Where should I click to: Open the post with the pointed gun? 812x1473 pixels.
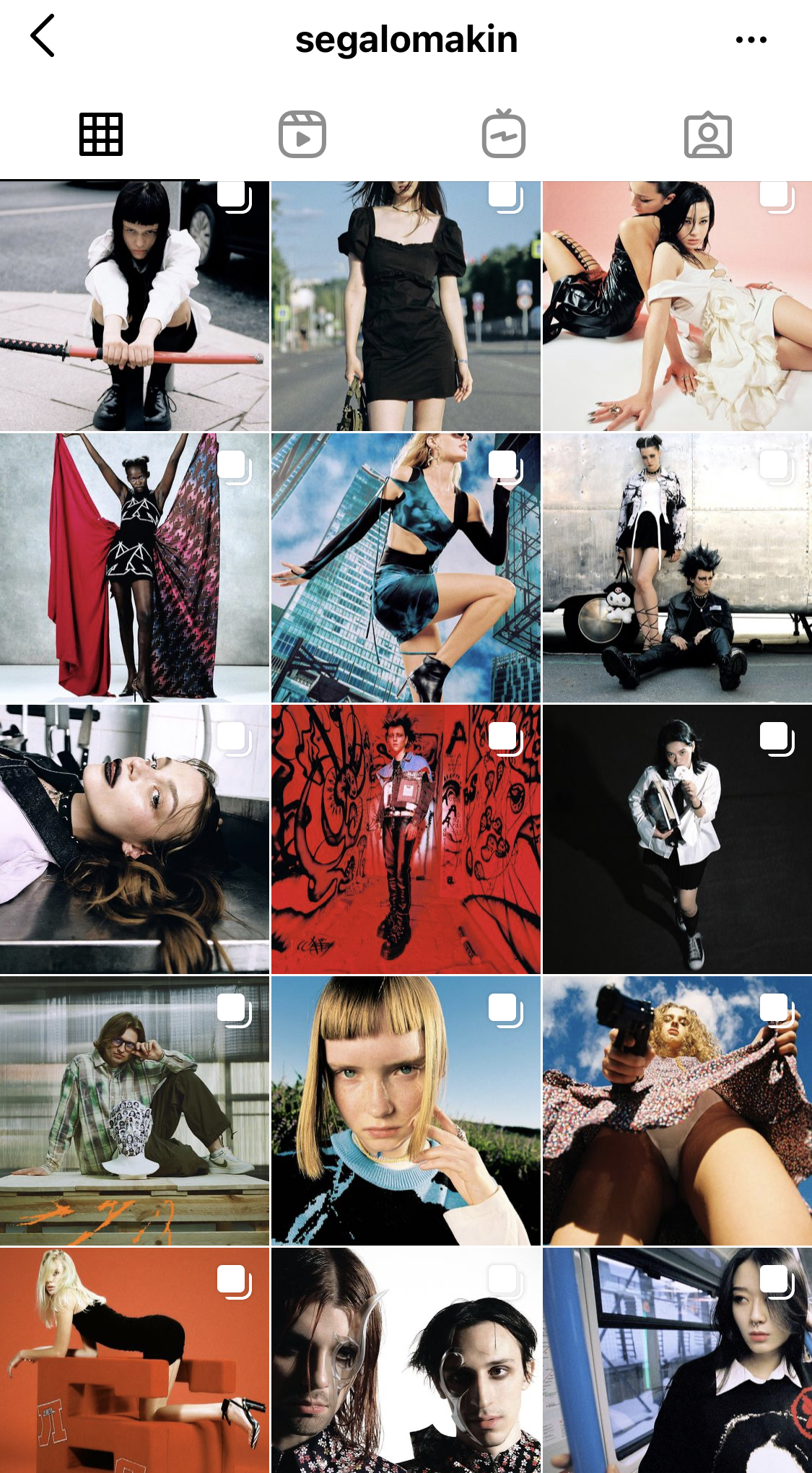click(677, 1111)
